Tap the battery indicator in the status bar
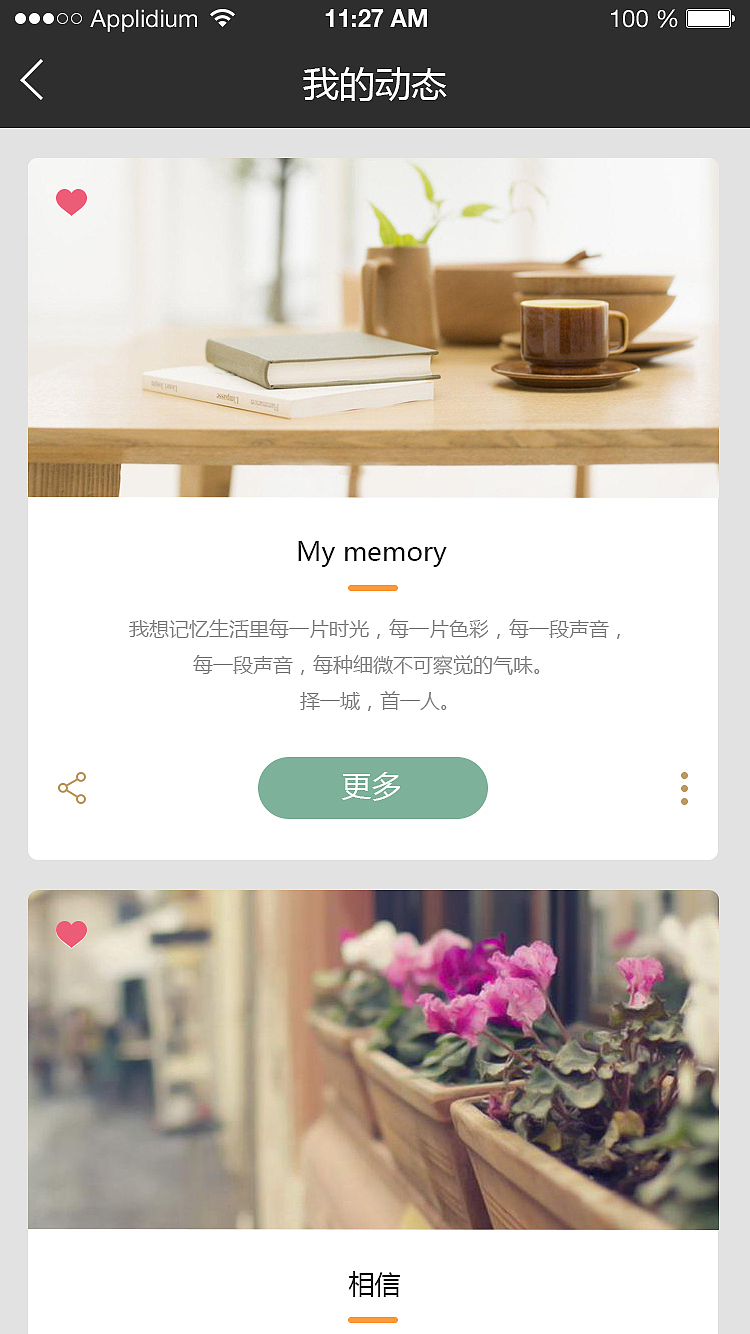The height and width of the screenshot is (1334, 750). pyautogui.click(x=711, y=17)
